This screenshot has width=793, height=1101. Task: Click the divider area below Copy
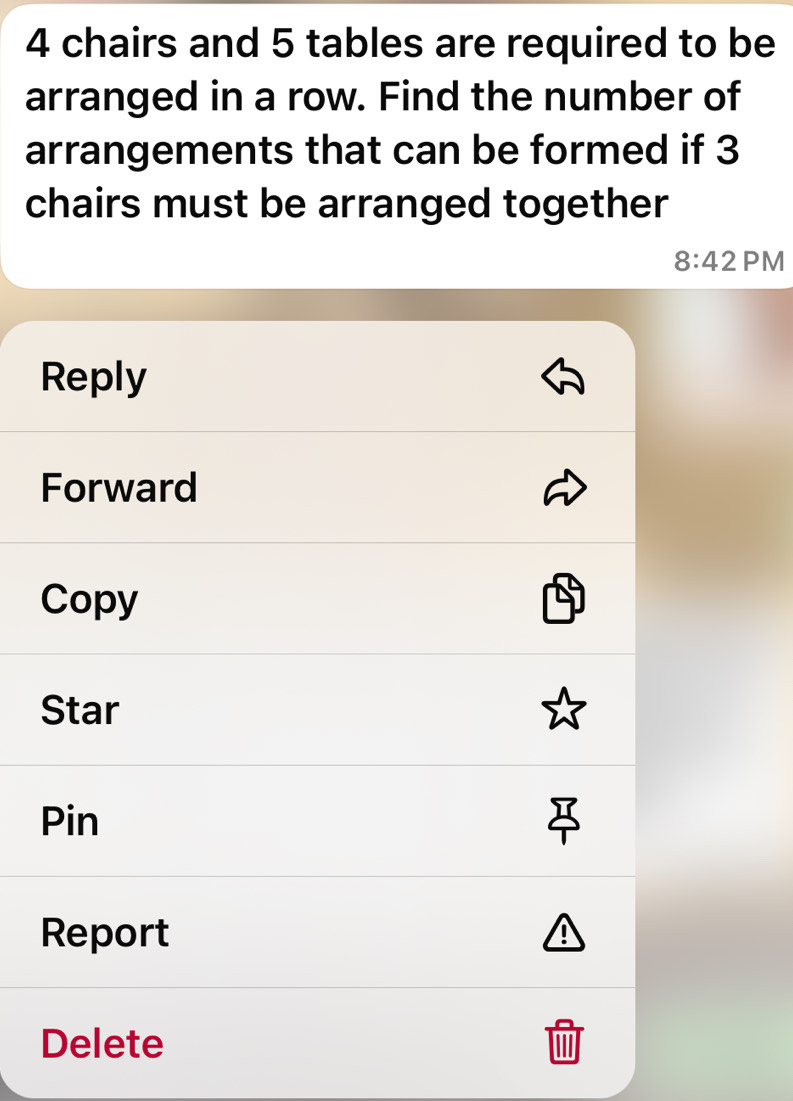[317, 654]
